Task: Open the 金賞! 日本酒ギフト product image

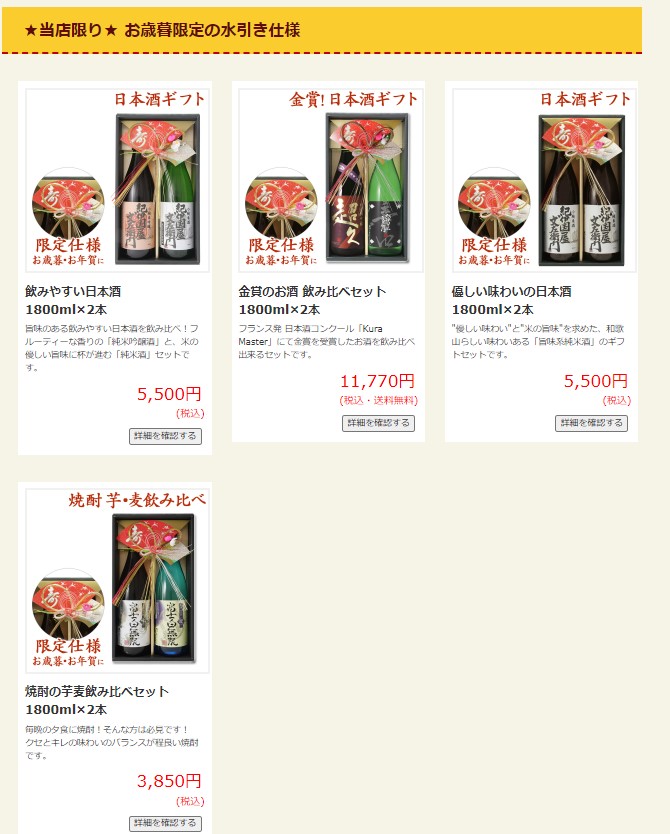Action: click(x=330, y=180)
